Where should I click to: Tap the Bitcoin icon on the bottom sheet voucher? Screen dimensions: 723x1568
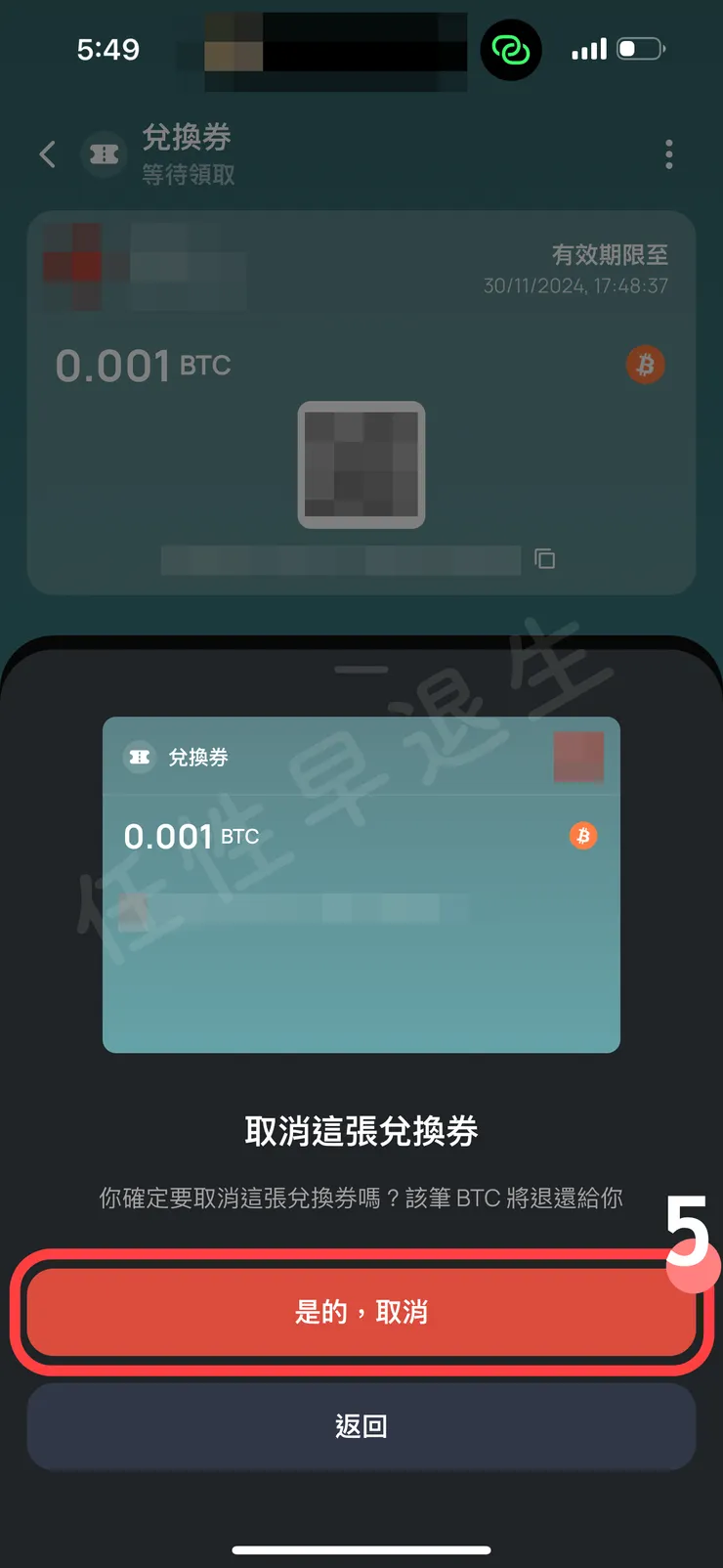pos(583,836)
